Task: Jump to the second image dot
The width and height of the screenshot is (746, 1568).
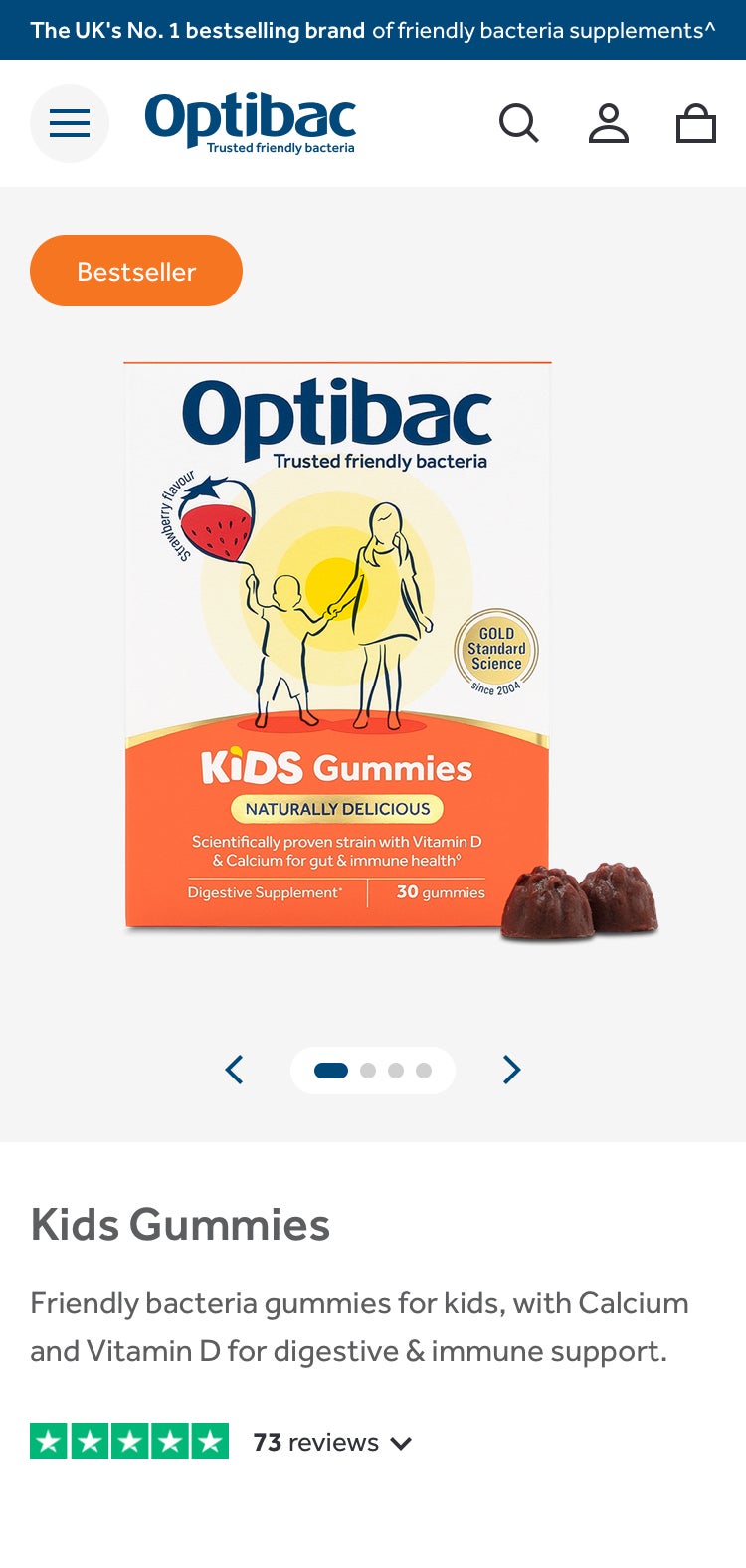Action: point(368,1071)
